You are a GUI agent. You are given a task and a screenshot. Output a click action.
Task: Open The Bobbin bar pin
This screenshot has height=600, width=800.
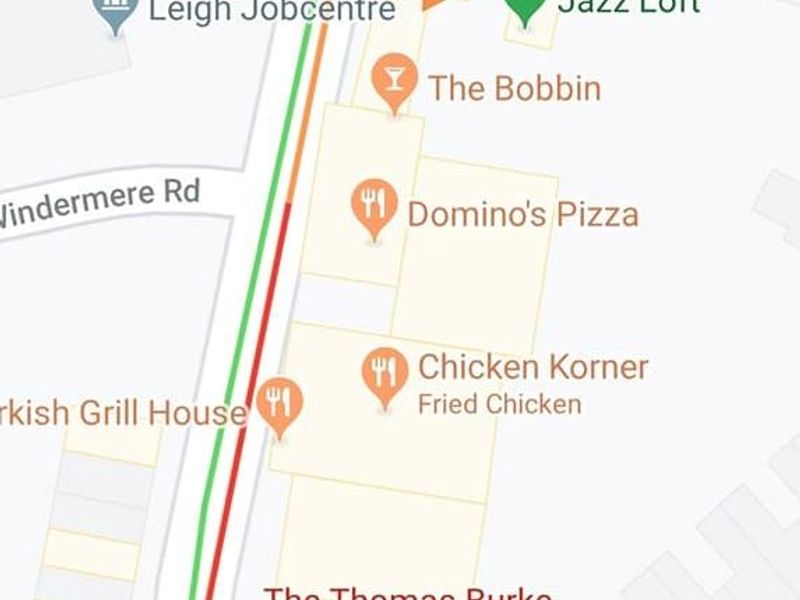pos(394,80)
